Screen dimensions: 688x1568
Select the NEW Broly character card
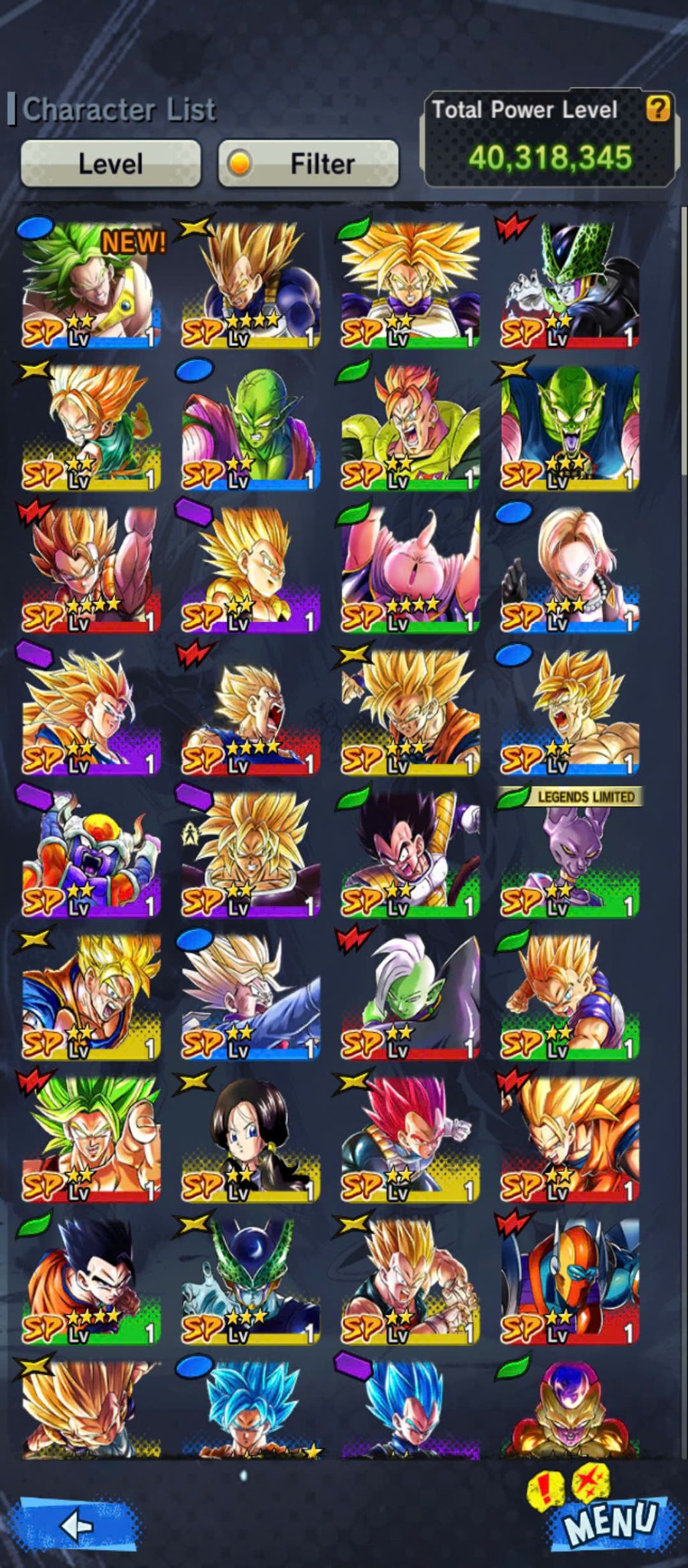(91, 285)
